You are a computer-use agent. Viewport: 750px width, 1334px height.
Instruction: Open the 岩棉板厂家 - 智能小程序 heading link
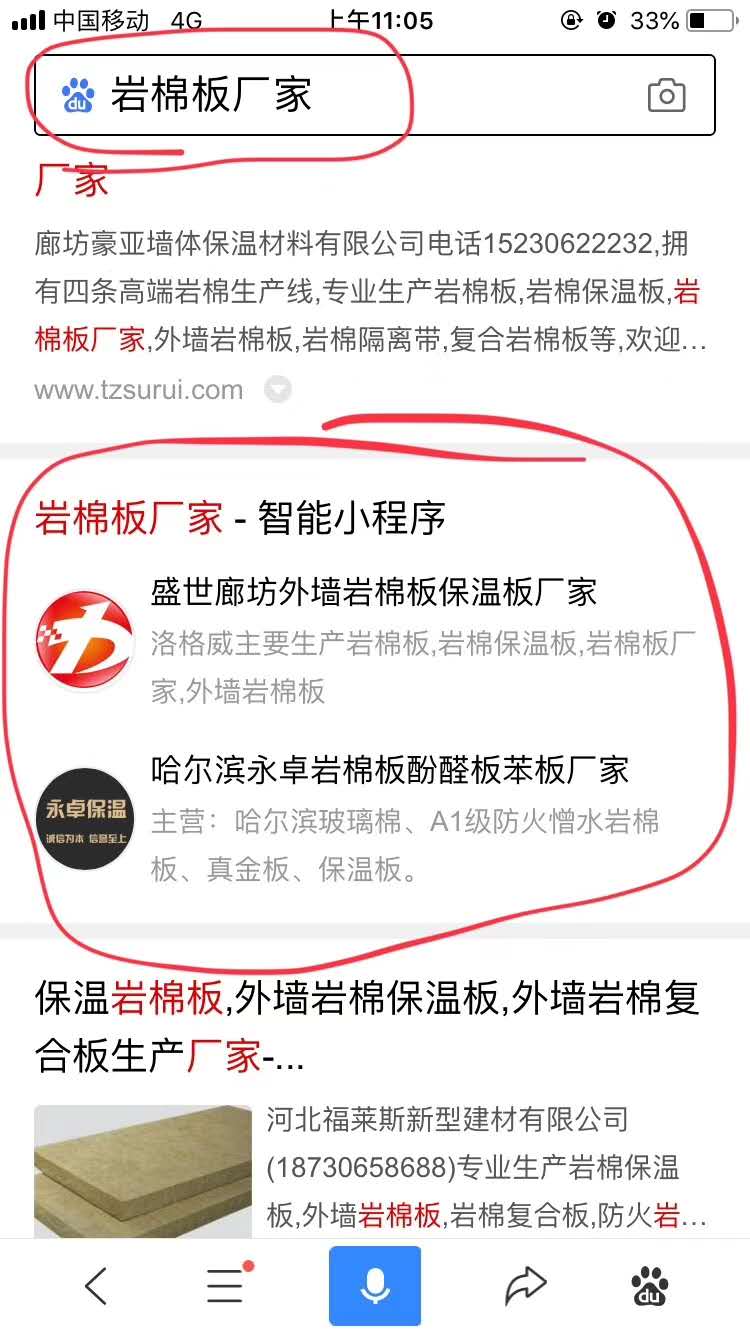coord(240,518)
